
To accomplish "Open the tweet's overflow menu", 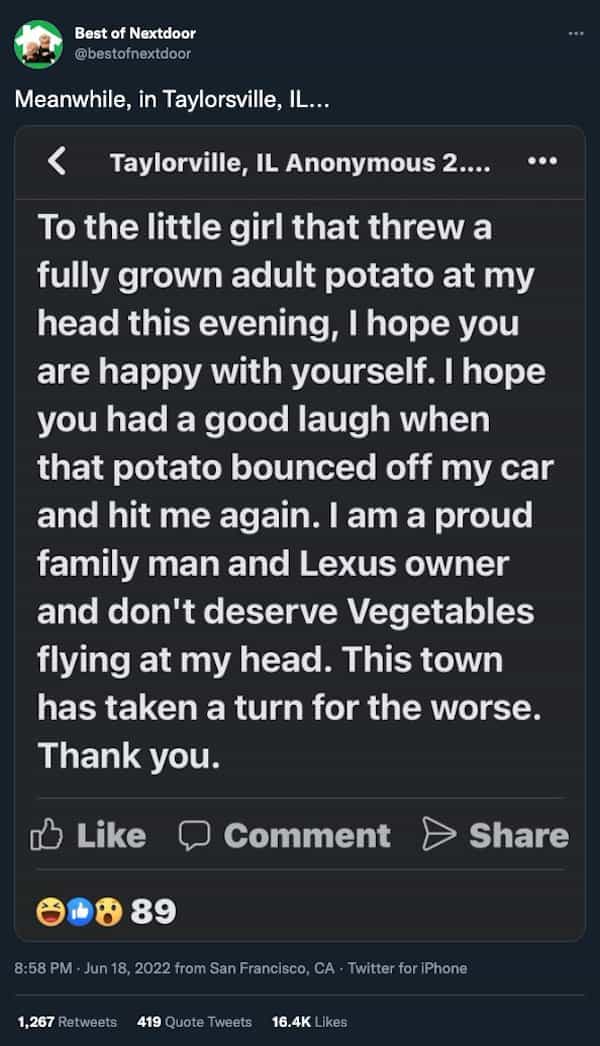I will click(x=575, y=33).
